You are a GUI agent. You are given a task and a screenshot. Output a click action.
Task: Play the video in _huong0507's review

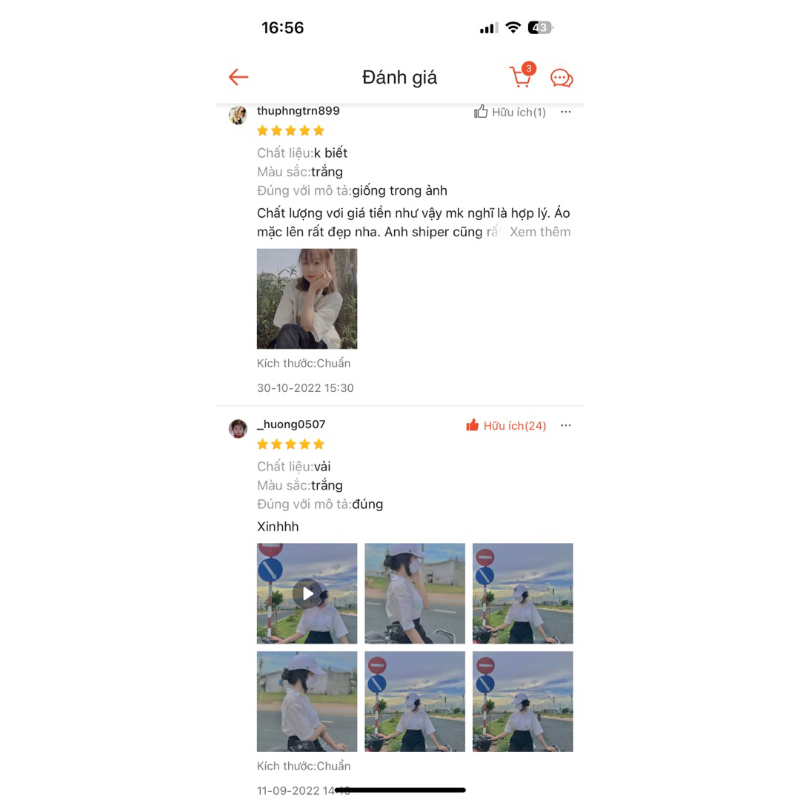pos(307,593)
